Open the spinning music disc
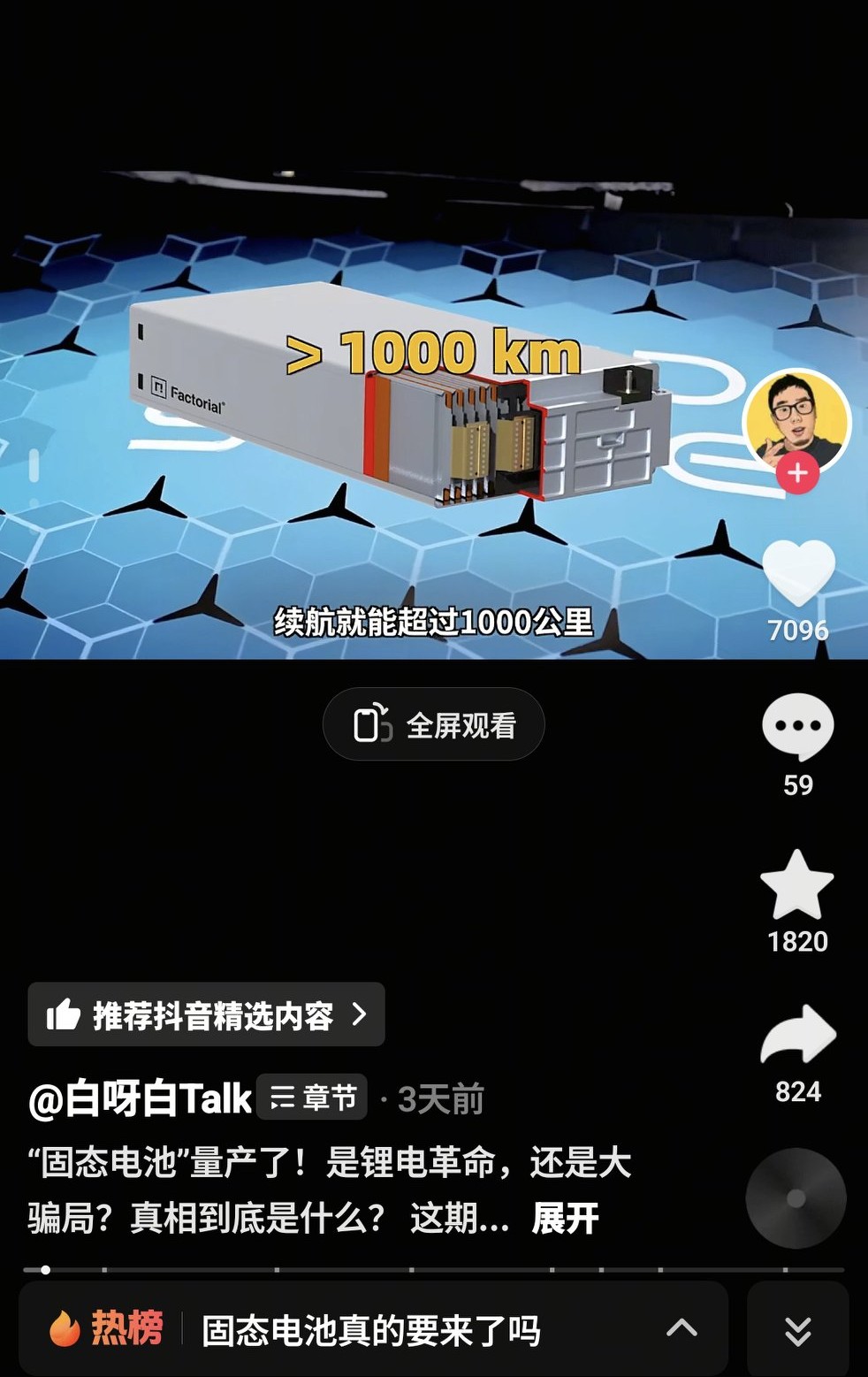 coord(796,1198)
